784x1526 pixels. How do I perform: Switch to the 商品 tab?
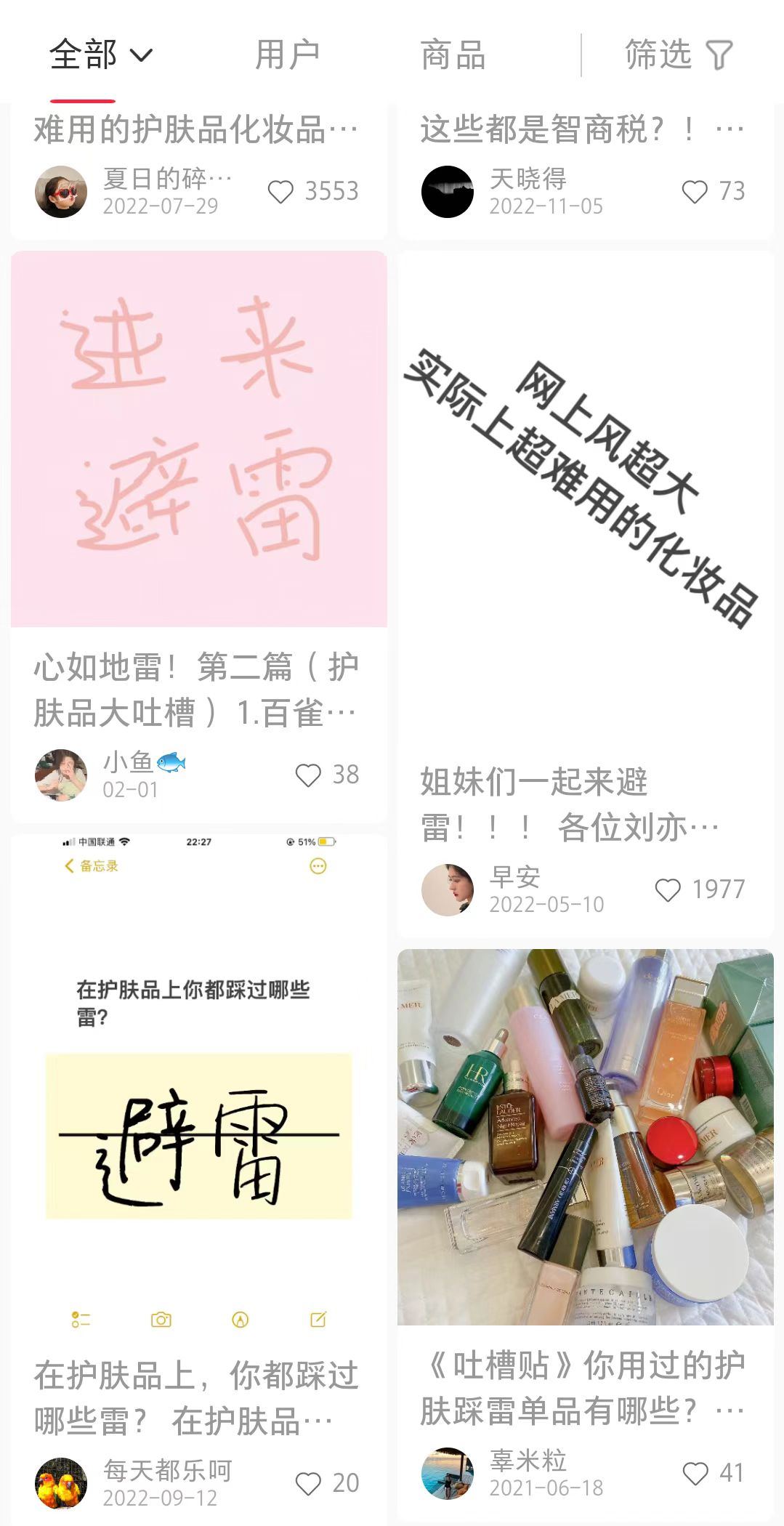[453, 55]
